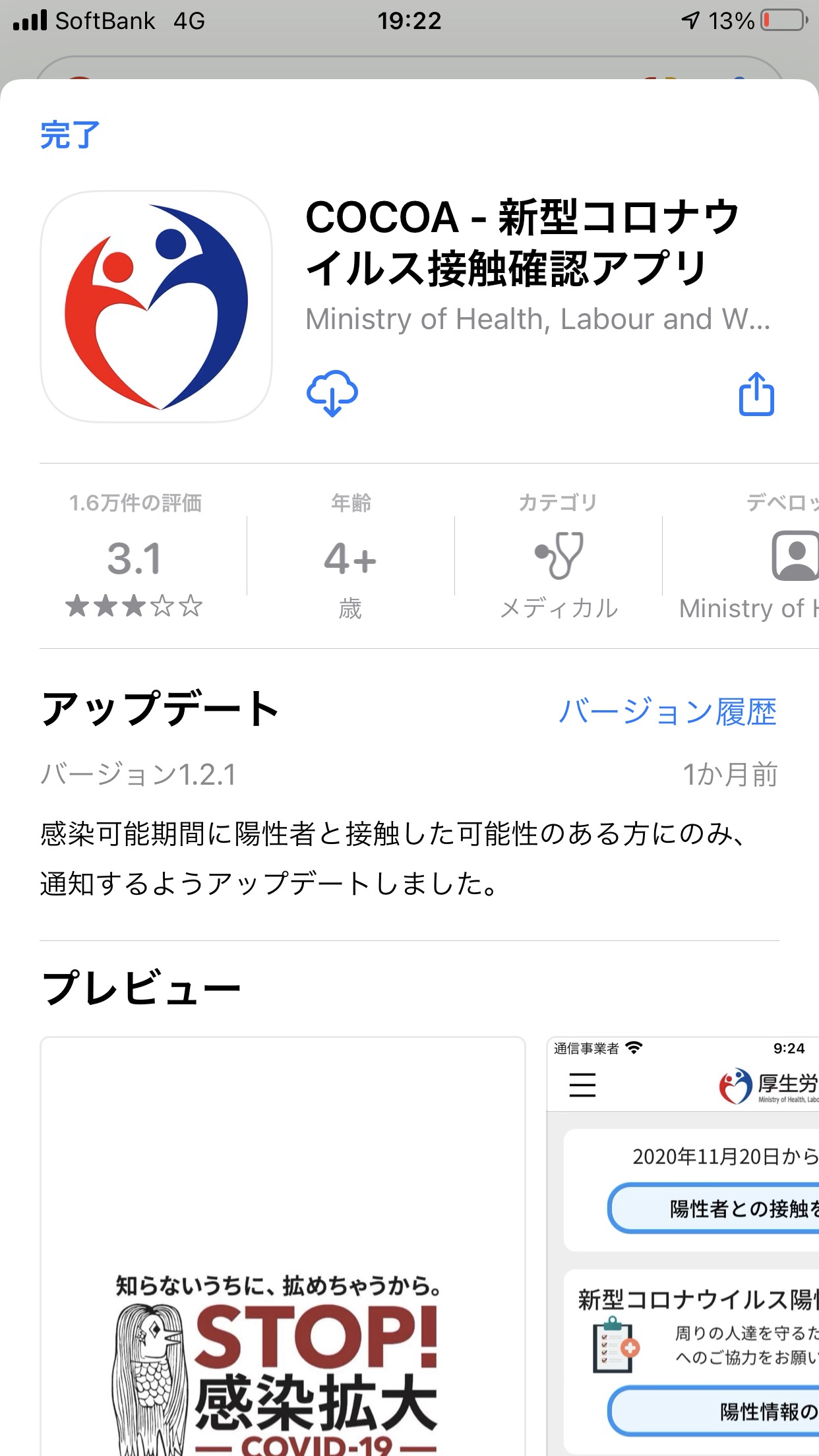Share the COCOA app page
Screen dimensions: 819x1456
pos(756,394)
